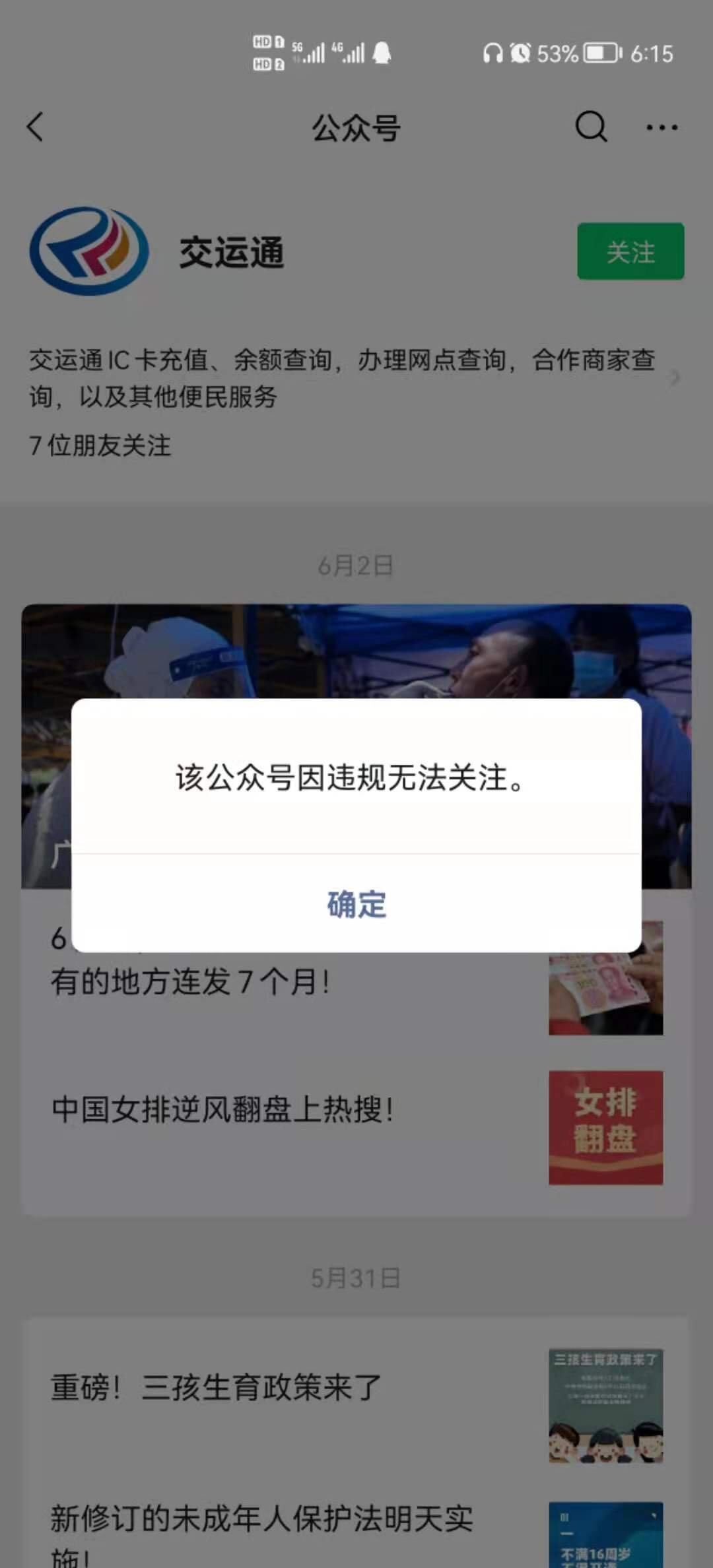Expand the account description with the right chevron
The width and height of the screenshot is (713, 1568).
675,378
